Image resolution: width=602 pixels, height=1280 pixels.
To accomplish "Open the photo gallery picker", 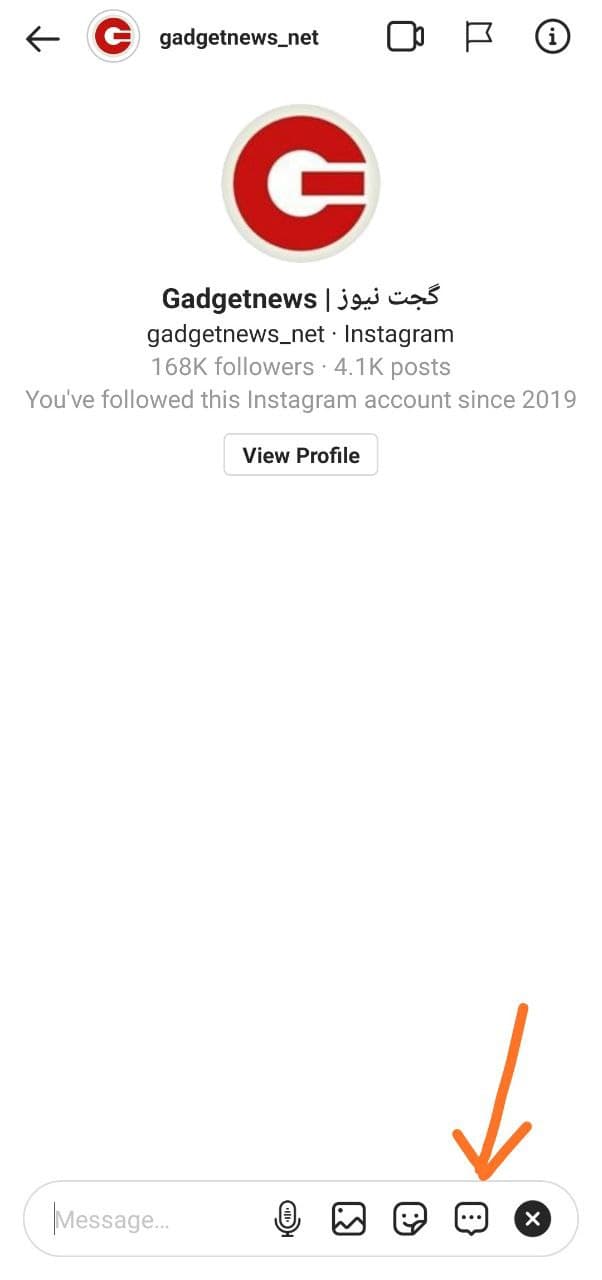I will click(x=349, y=1219).
